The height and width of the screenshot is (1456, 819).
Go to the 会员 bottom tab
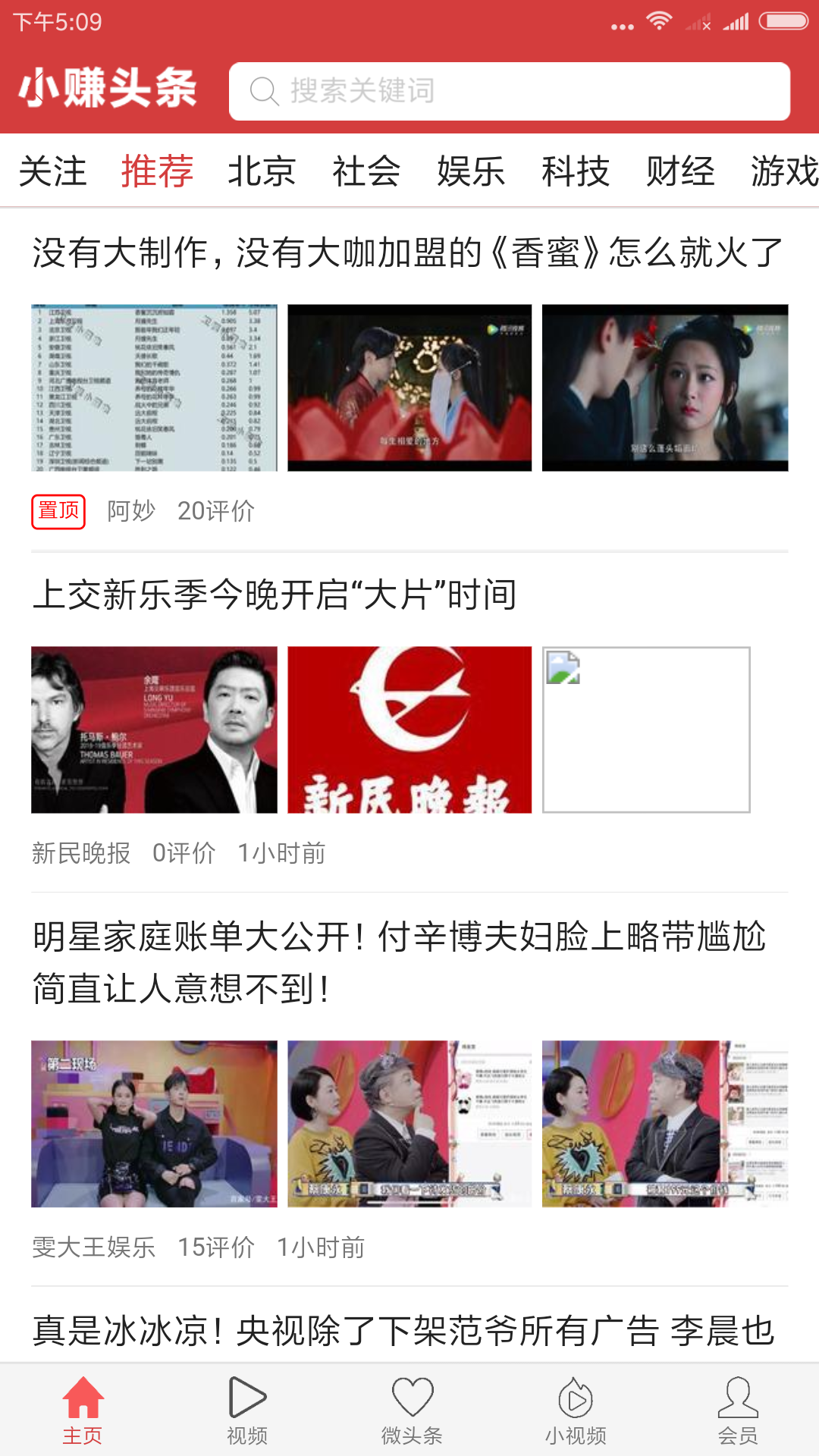[738, 1410]
